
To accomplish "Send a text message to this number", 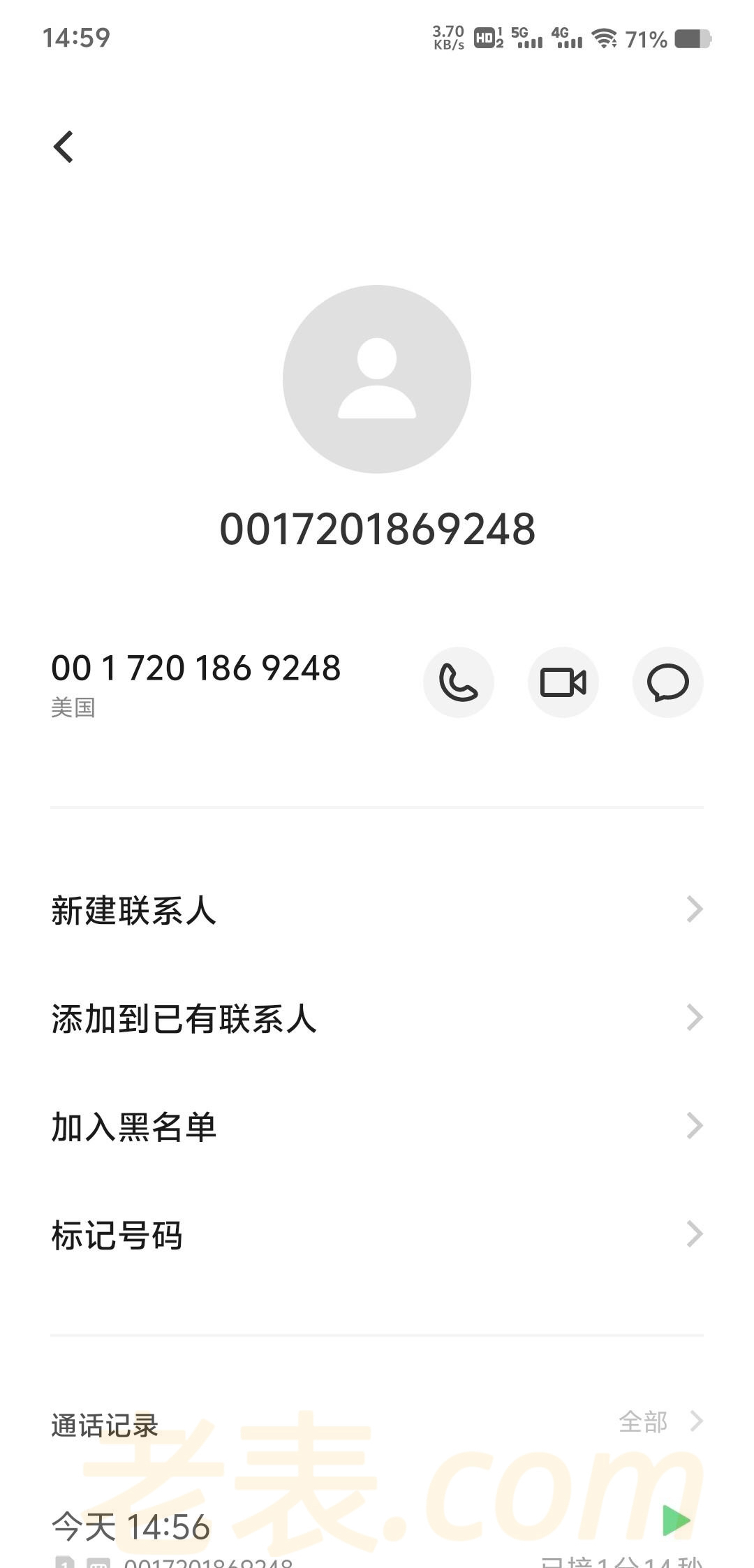I will [x=667, y=682].
